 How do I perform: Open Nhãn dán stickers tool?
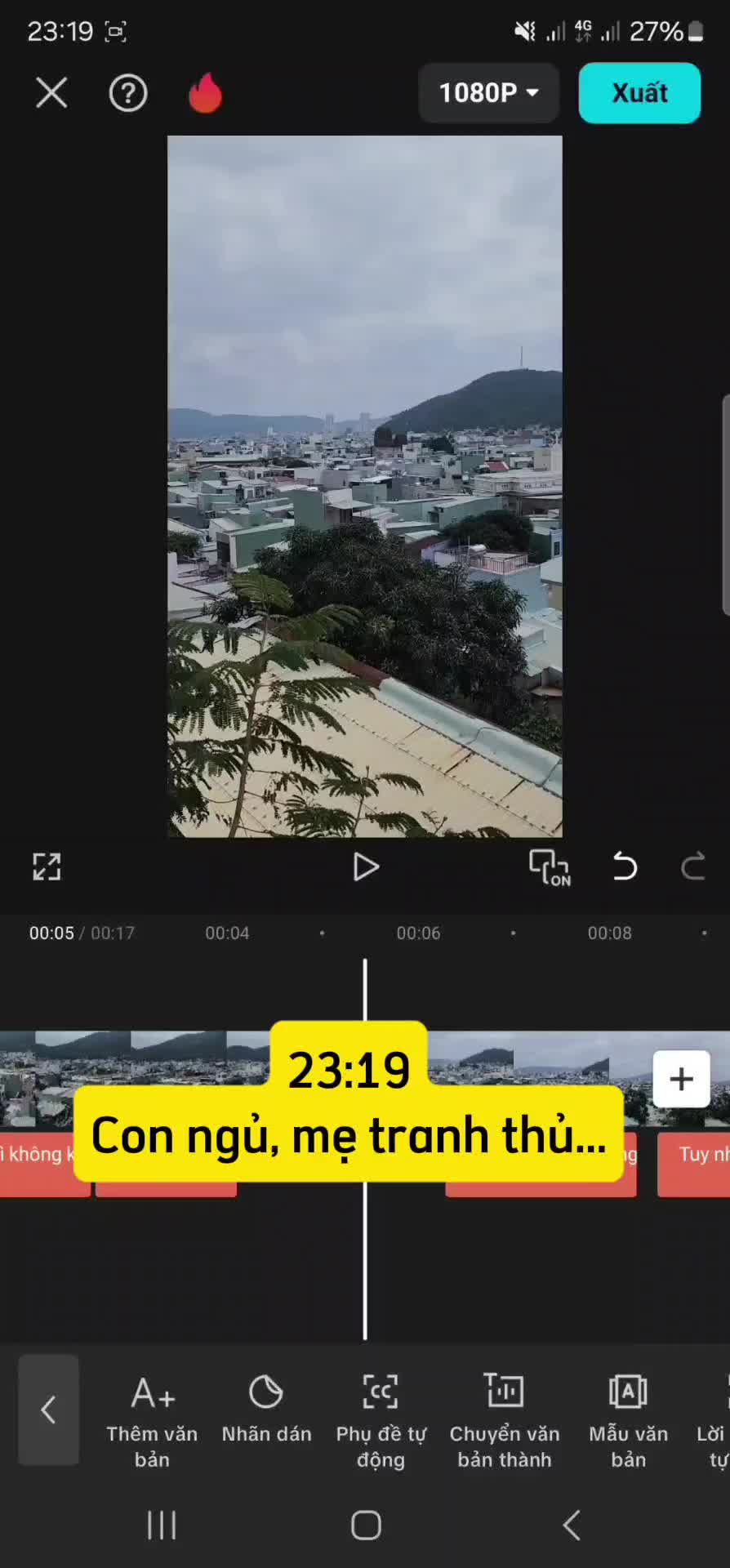[266, 1409]
